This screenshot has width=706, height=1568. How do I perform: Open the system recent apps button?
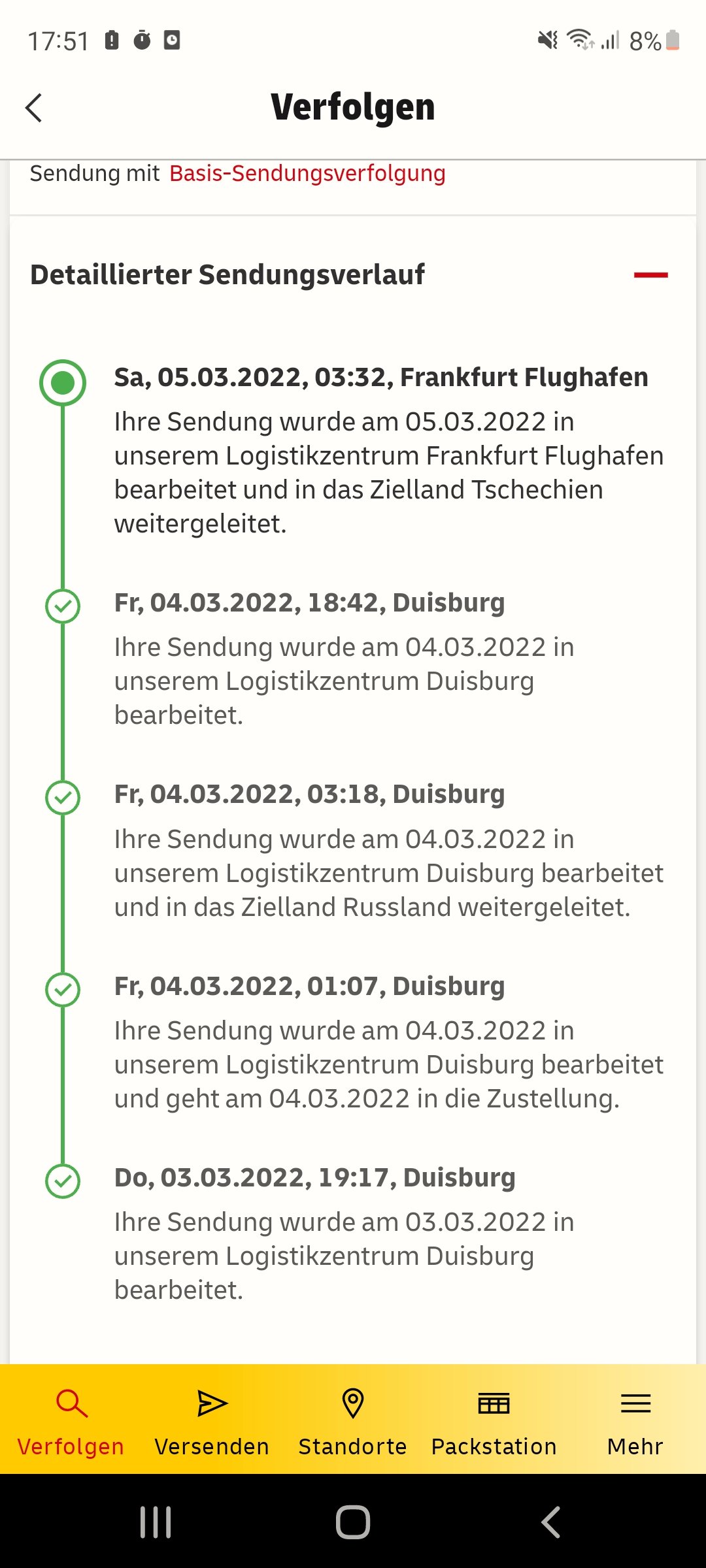[156, 1522]
